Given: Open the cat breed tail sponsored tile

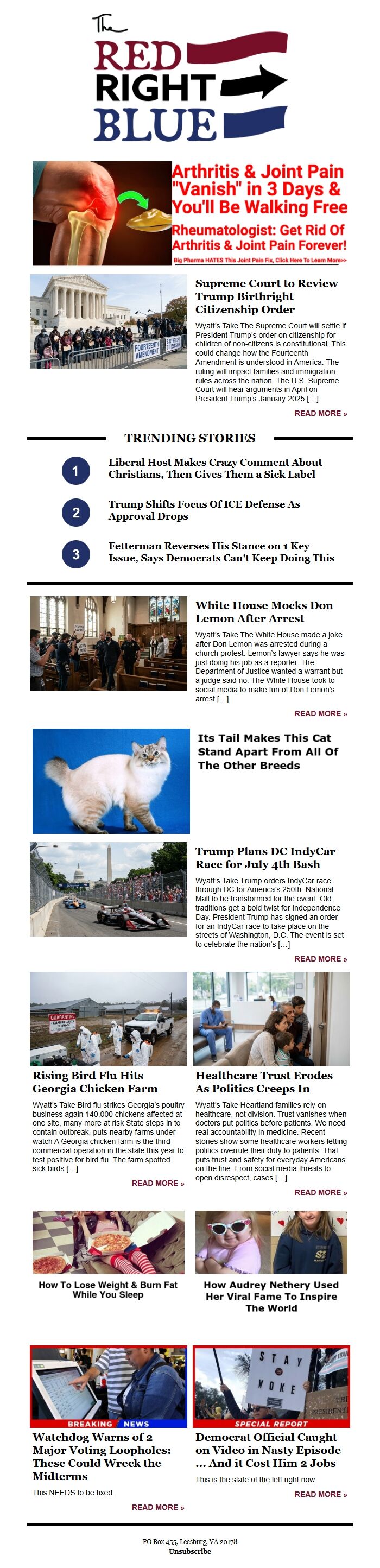Looking at the screenshot, I should [x=190, y=780].
